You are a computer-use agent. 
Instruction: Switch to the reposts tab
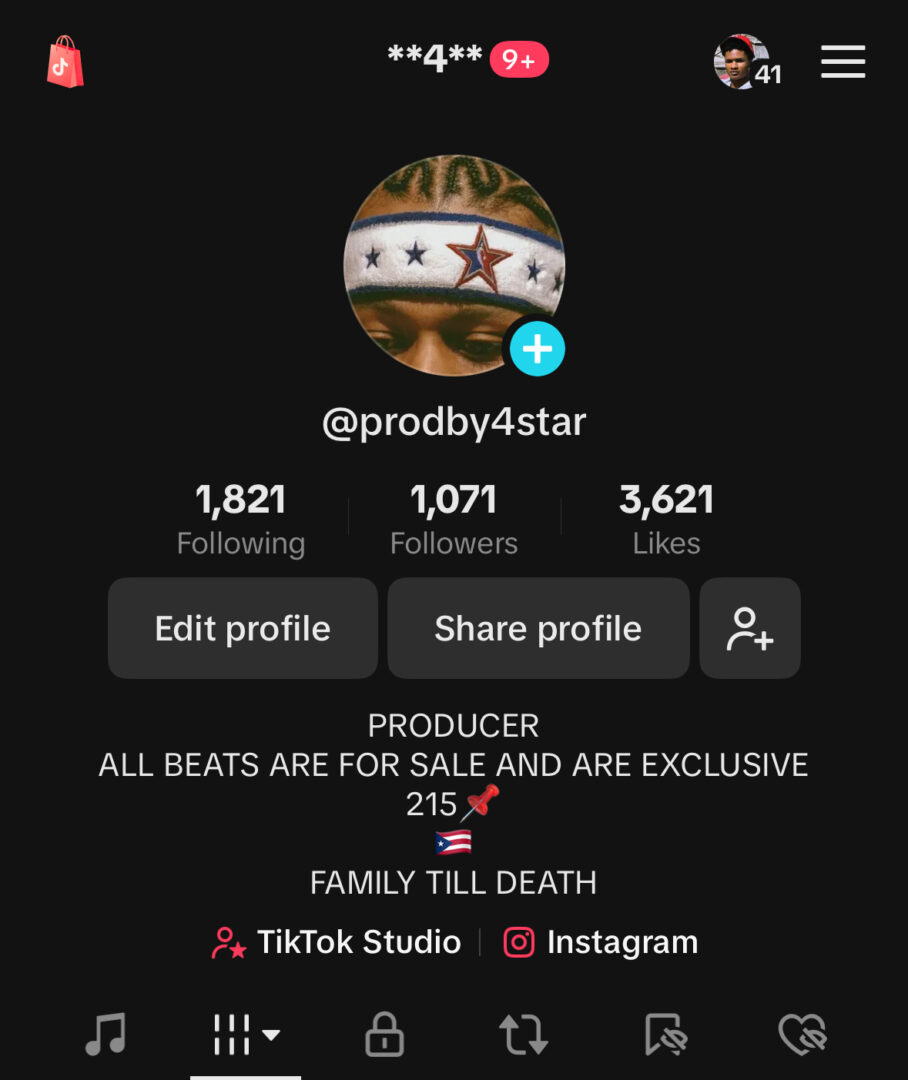524,1034
